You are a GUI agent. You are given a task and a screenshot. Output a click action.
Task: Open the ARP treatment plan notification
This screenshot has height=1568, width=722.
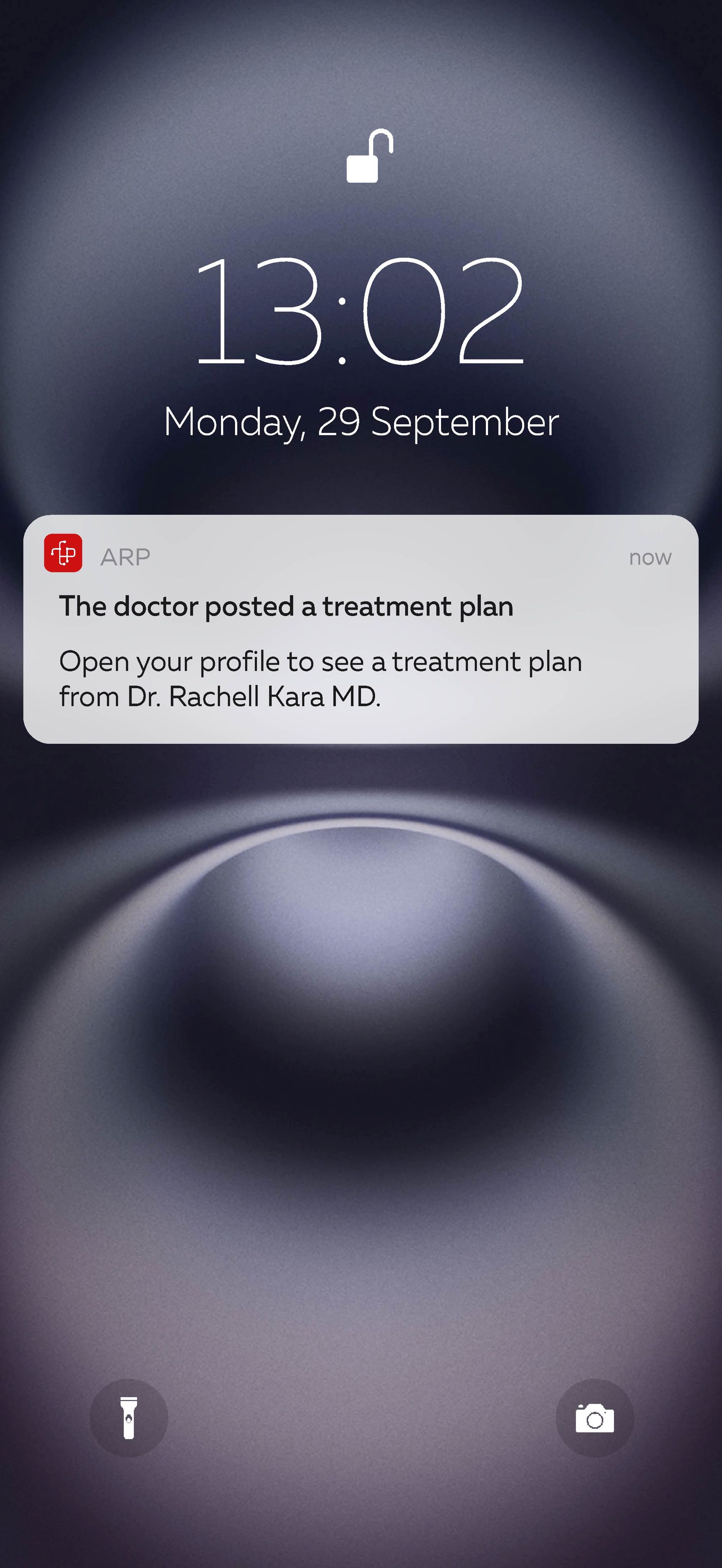[360, 629]
